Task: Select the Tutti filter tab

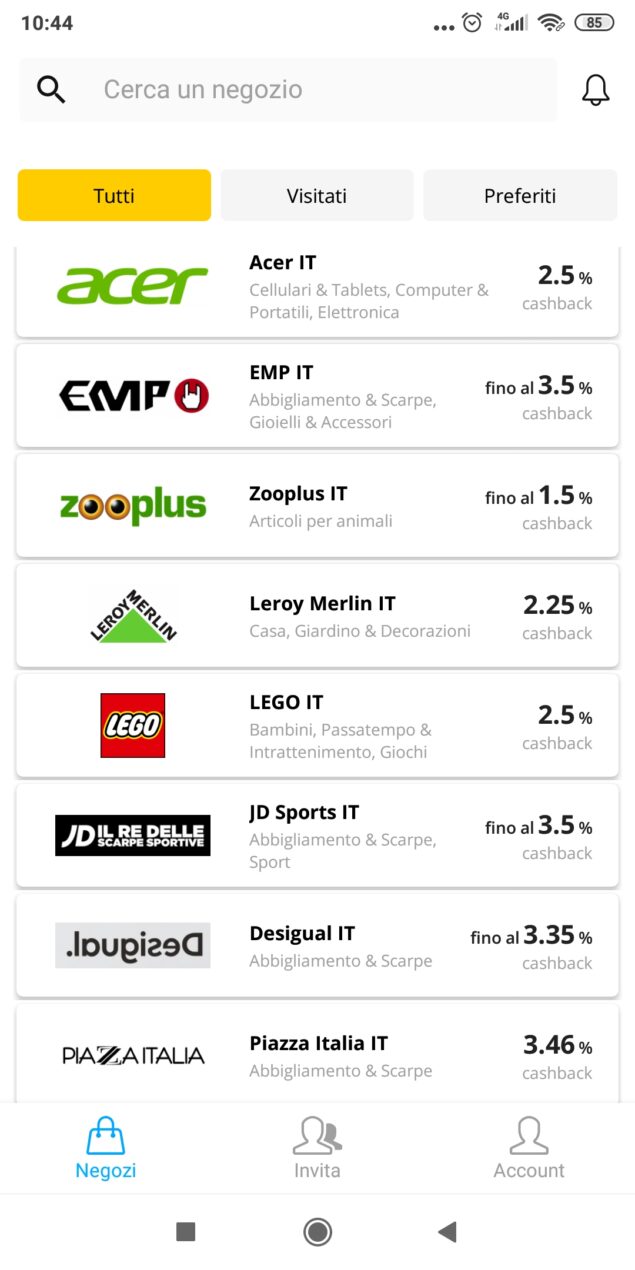Action: (x=114, y=196)
